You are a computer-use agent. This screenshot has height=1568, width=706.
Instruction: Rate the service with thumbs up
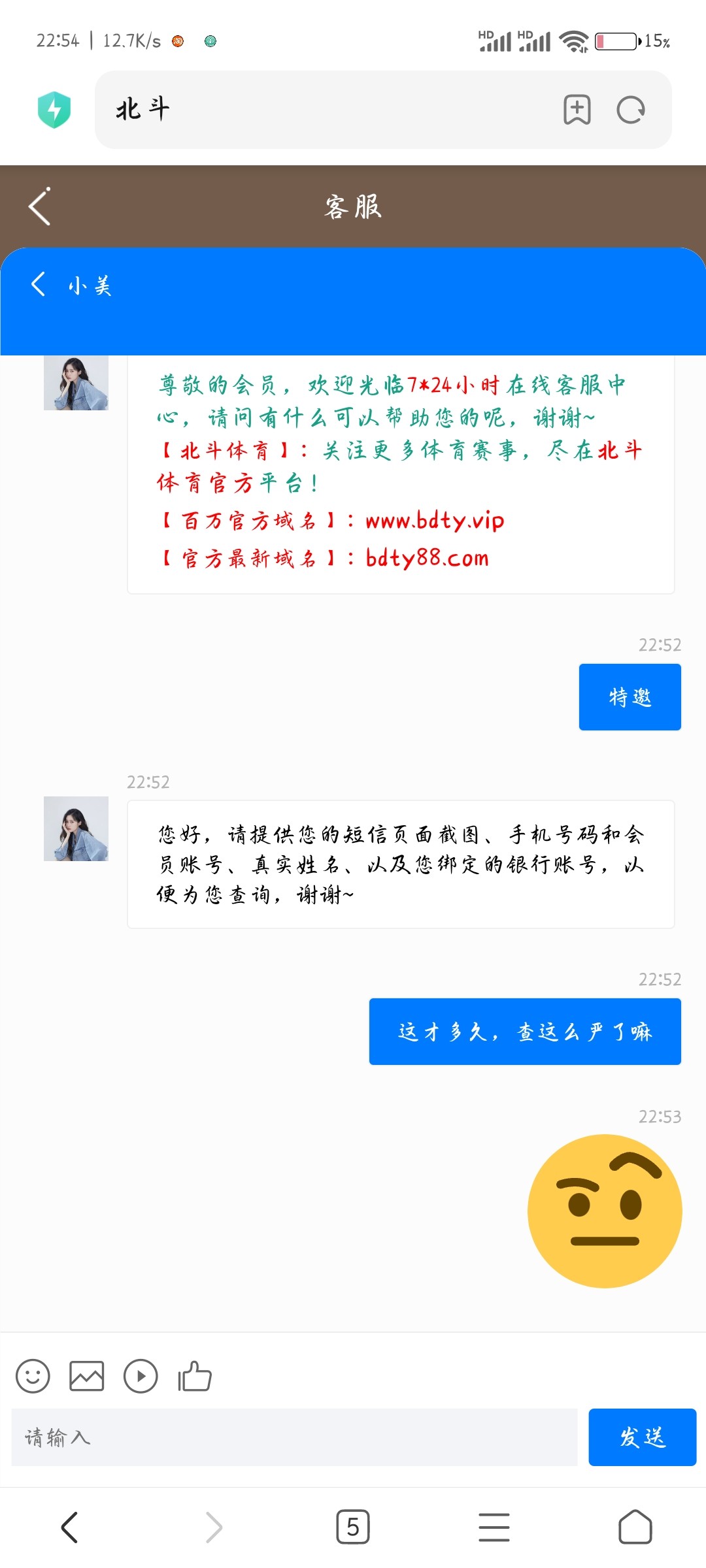pyautogui.click(x=195, y=1377)
